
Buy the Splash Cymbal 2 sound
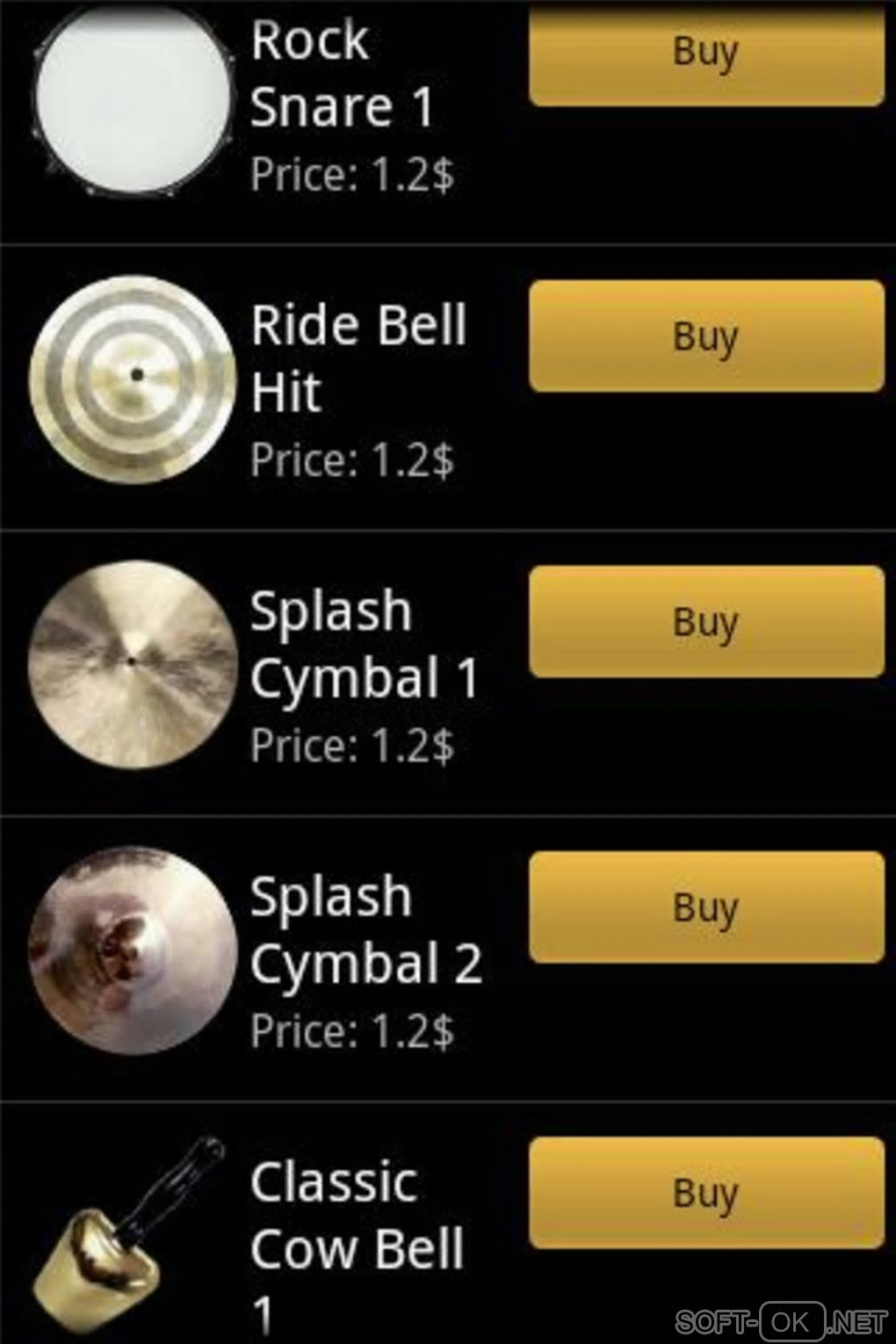click(706, 907)
